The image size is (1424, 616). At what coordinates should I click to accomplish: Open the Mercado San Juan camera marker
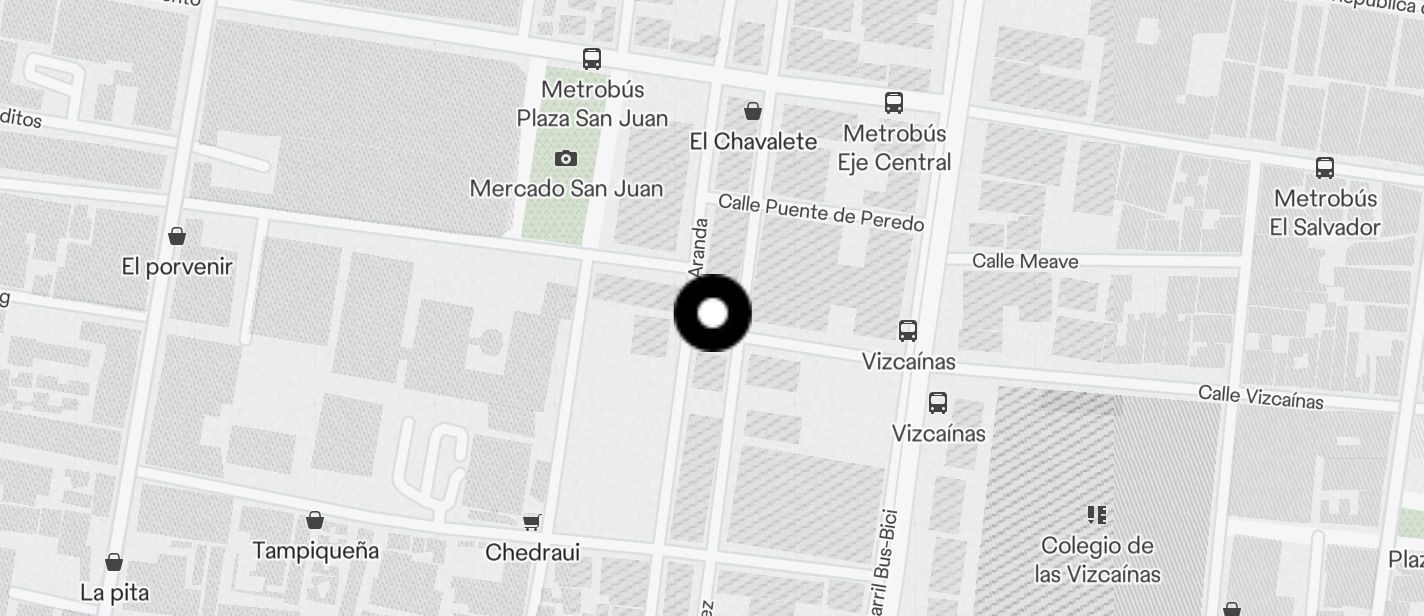tap(566, 158)
